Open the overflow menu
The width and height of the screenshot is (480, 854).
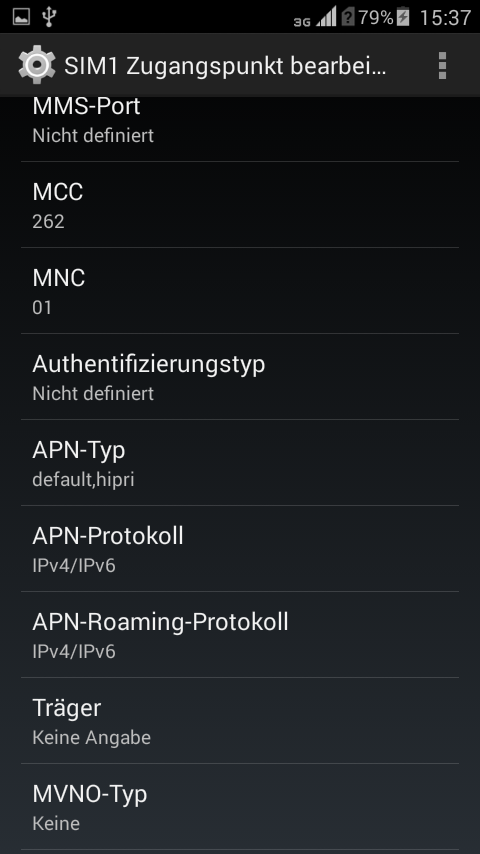point(442,65)
